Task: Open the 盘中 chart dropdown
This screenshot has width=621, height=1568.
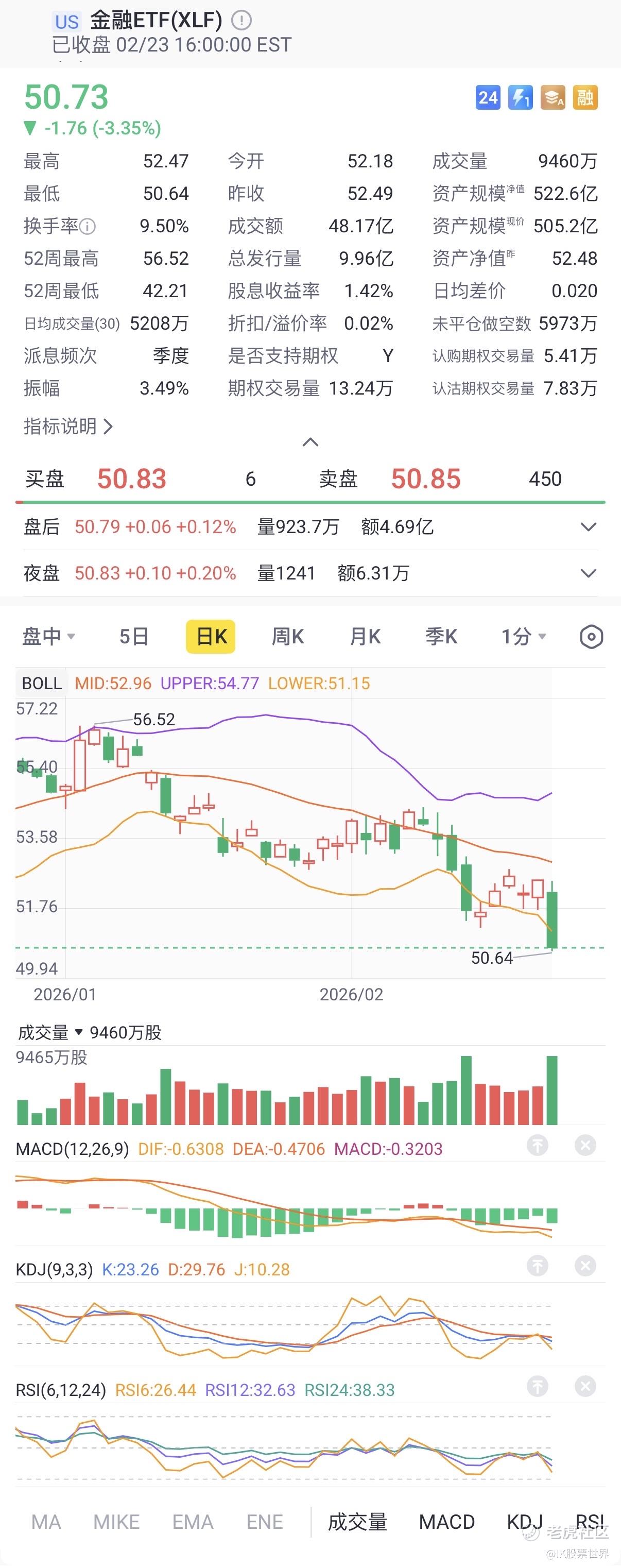Action: (48, 636)
